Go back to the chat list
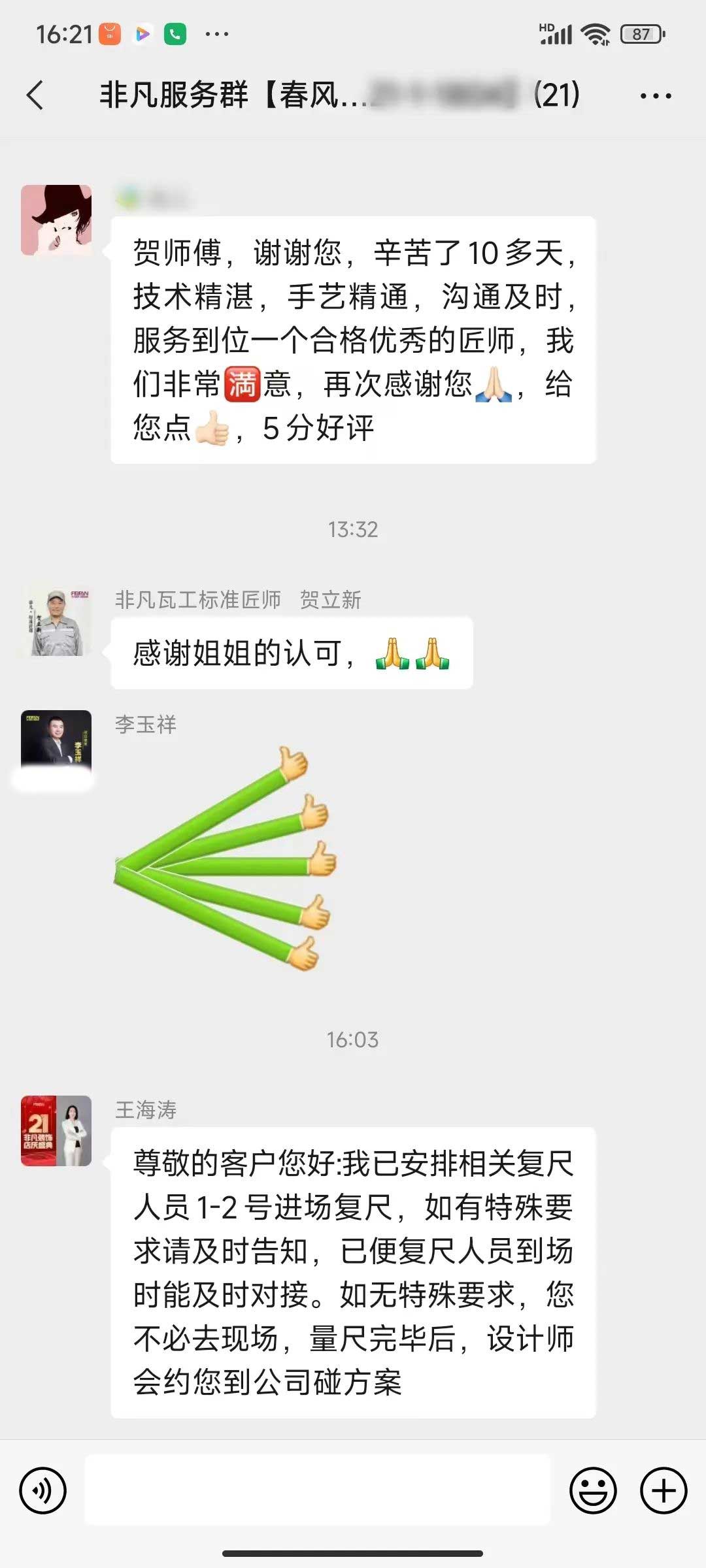 35,95
